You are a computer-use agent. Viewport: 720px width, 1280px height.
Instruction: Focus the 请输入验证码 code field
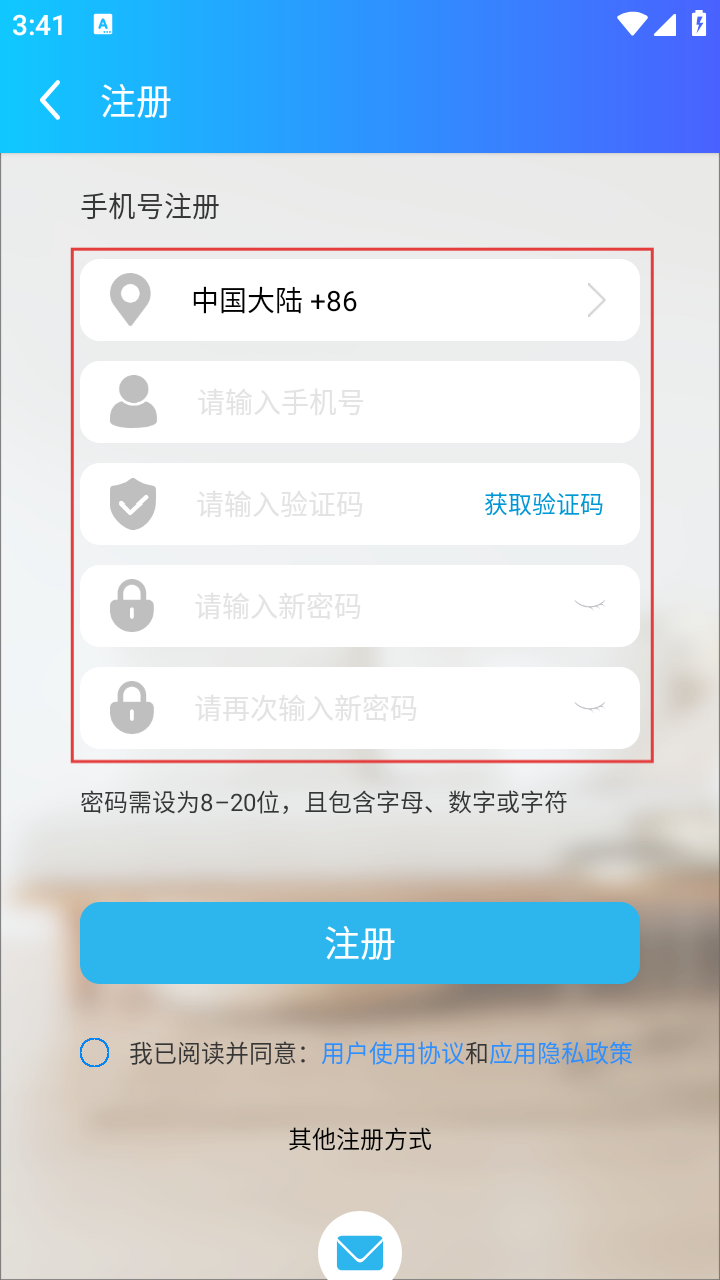320,505
